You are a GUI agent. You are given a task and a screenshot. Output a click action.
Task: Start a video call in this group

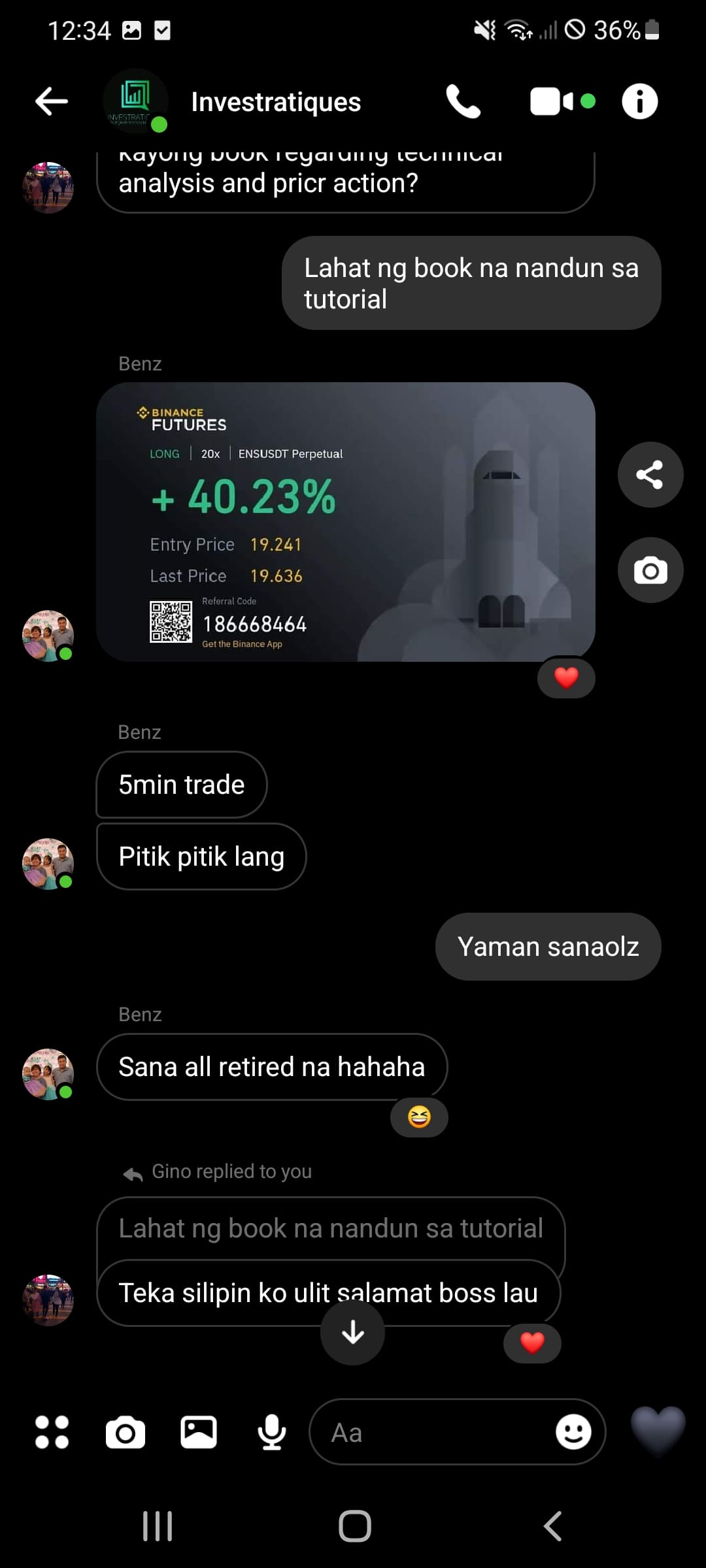pyautogui.click(x=552, y=102)
